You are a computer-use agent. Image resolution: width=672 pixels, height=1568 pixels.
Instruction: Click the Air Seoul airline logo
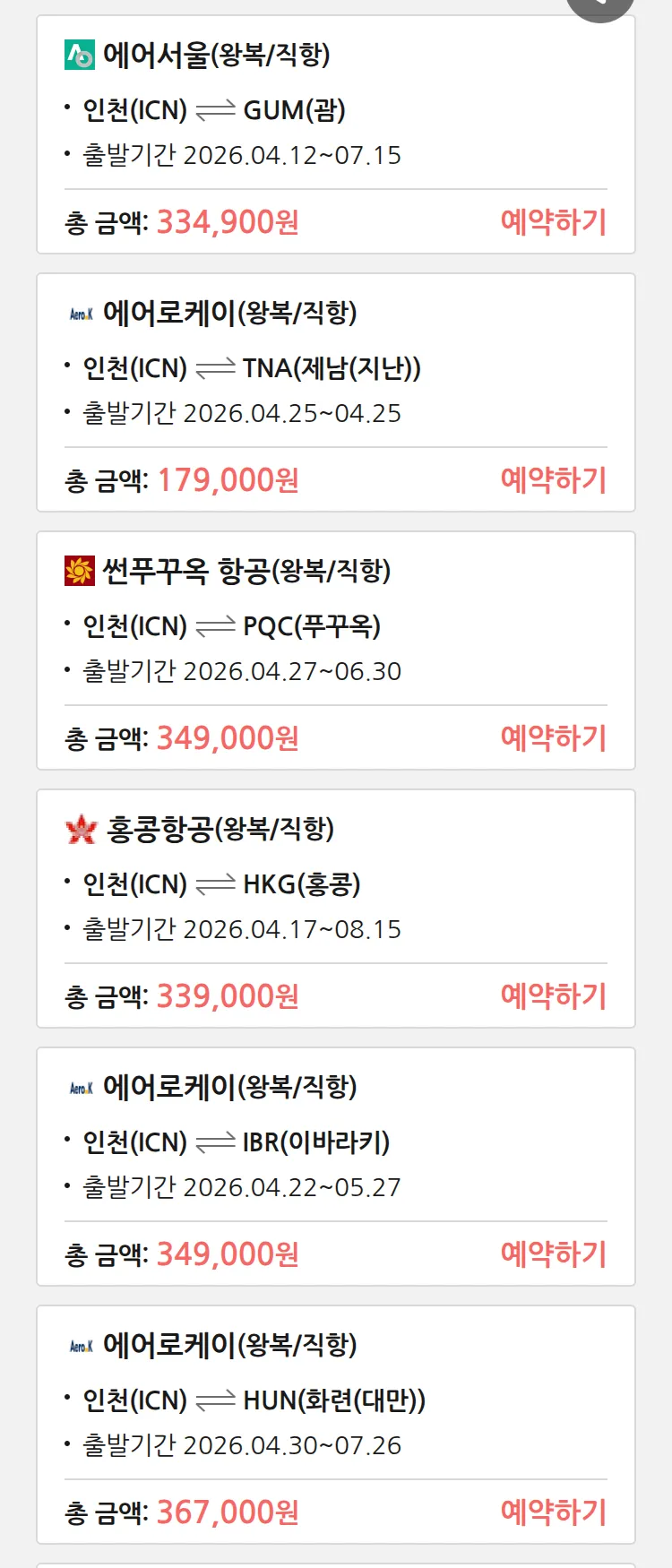coord(79,56)
